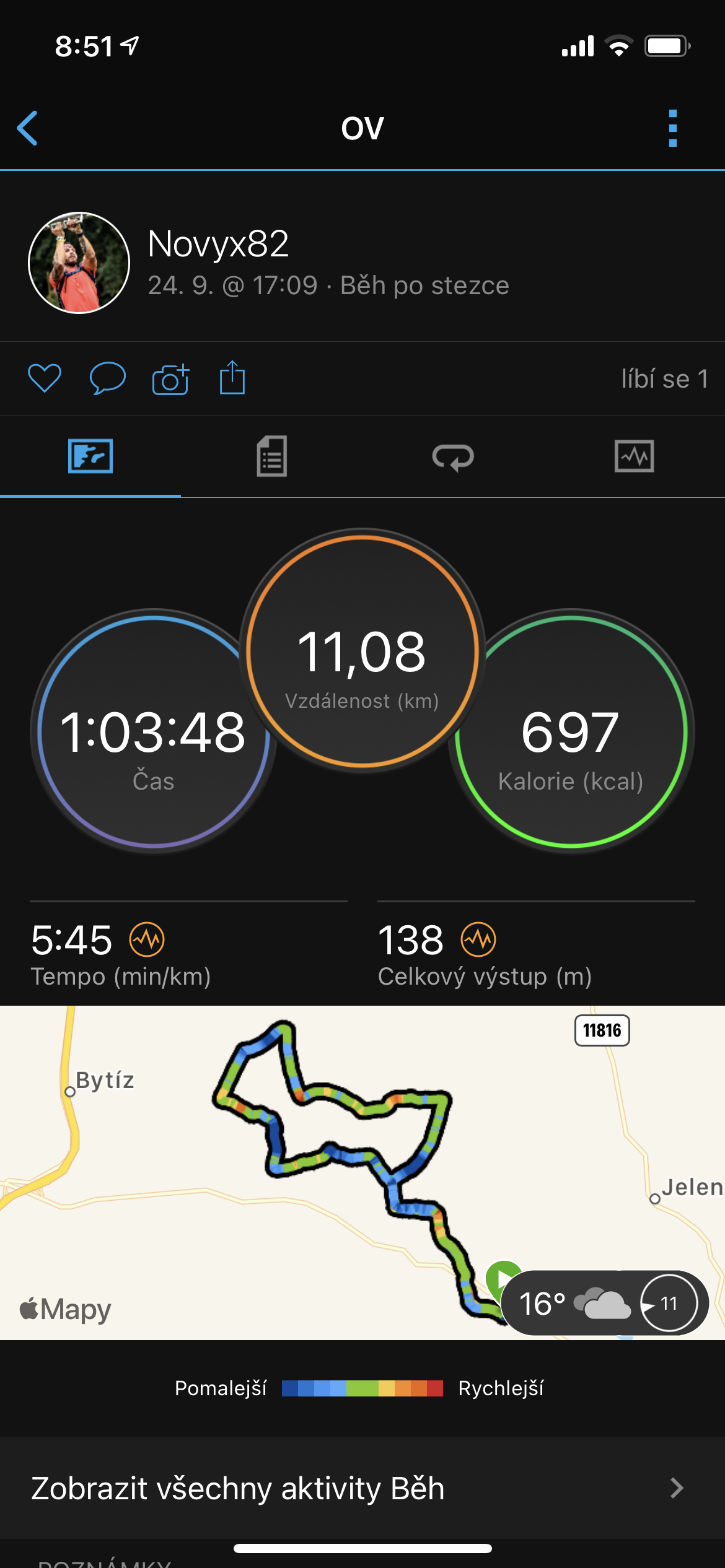Tap the ascent insight icon next to 138
Viewport: 725px width, 1568px height.
[478, 939]
